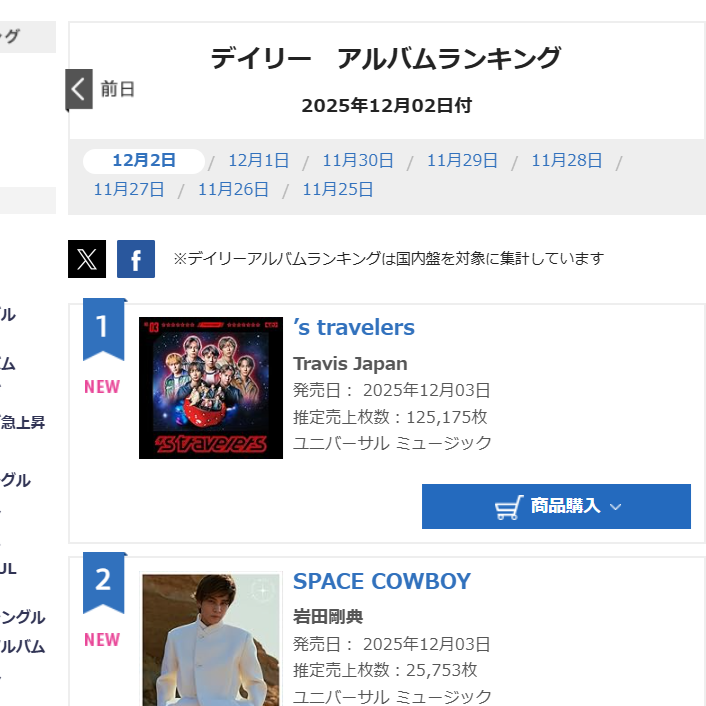Open the 11月27日 ranking
Viewport: 706px width, 706px height.
[x=129, y=189]
